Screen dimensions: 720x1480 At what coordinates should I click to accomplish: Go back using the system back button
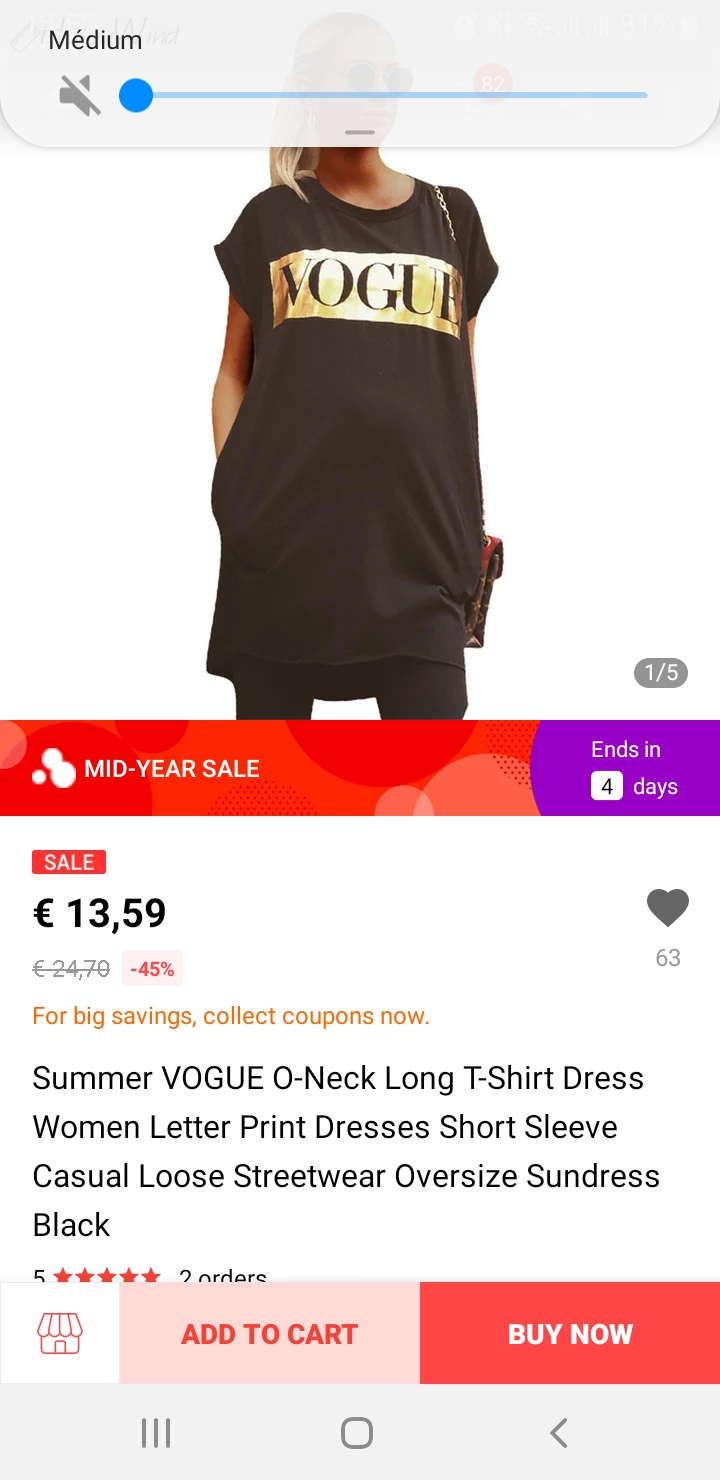(x=559, y=1433)
